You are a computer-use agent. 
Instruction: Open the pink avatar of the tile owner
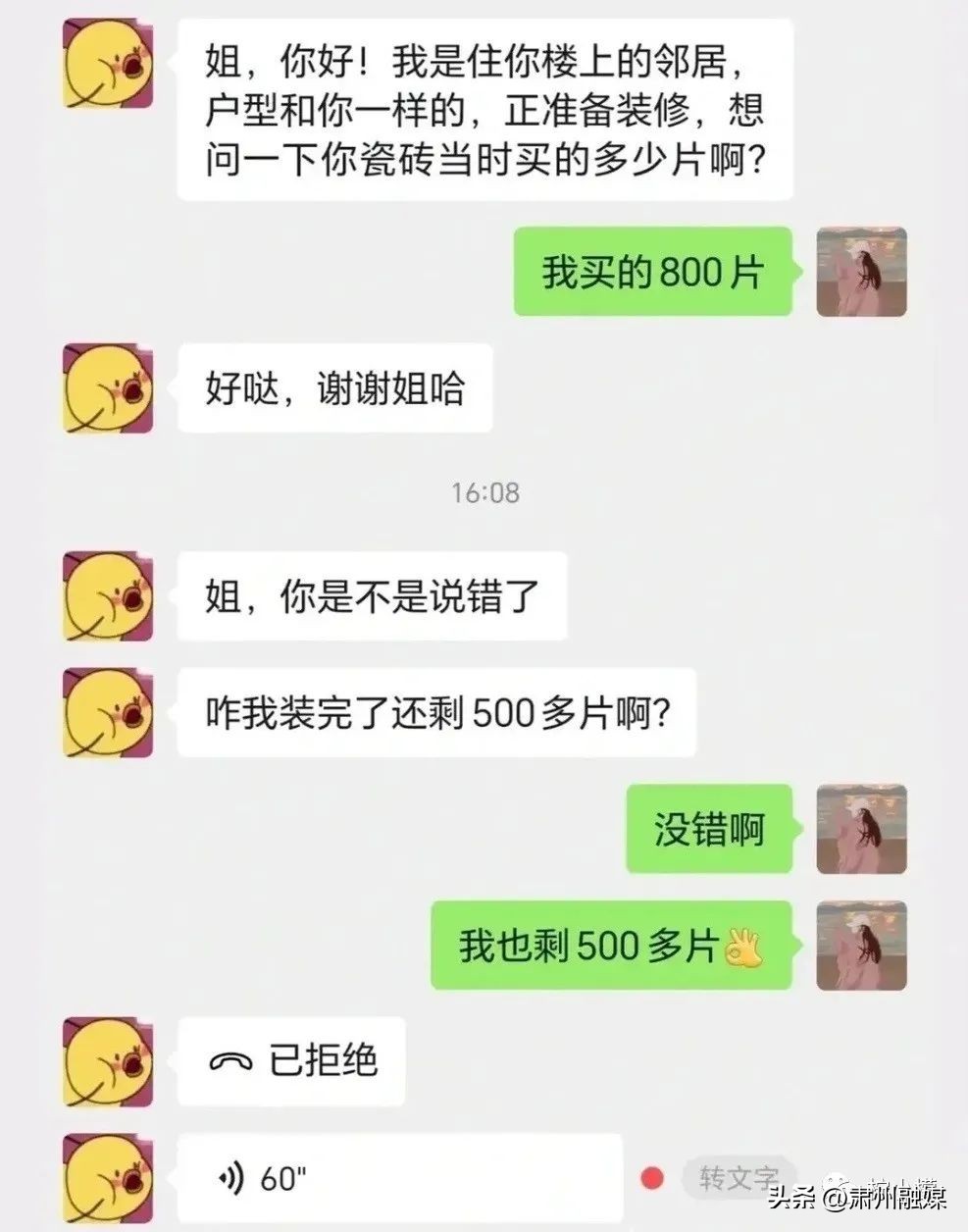point(859,273)
